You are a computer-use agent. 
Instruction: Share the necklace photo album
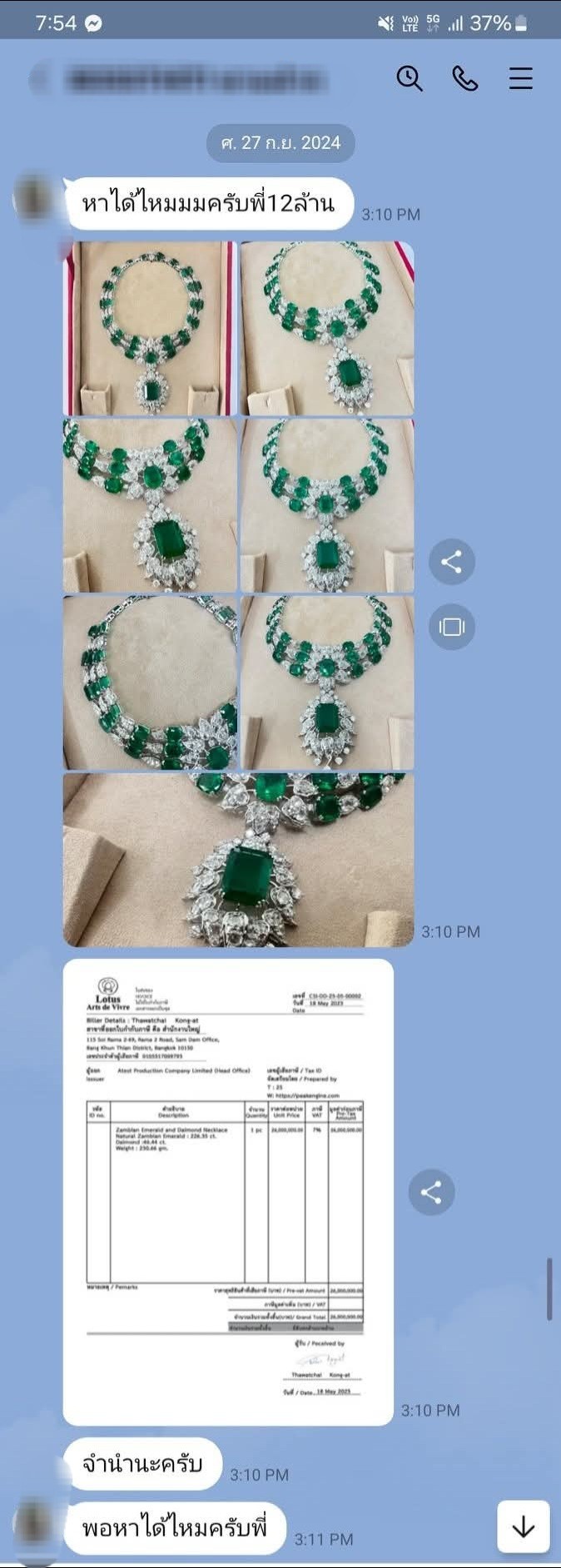pyautogui.click(x=451, y=562)
